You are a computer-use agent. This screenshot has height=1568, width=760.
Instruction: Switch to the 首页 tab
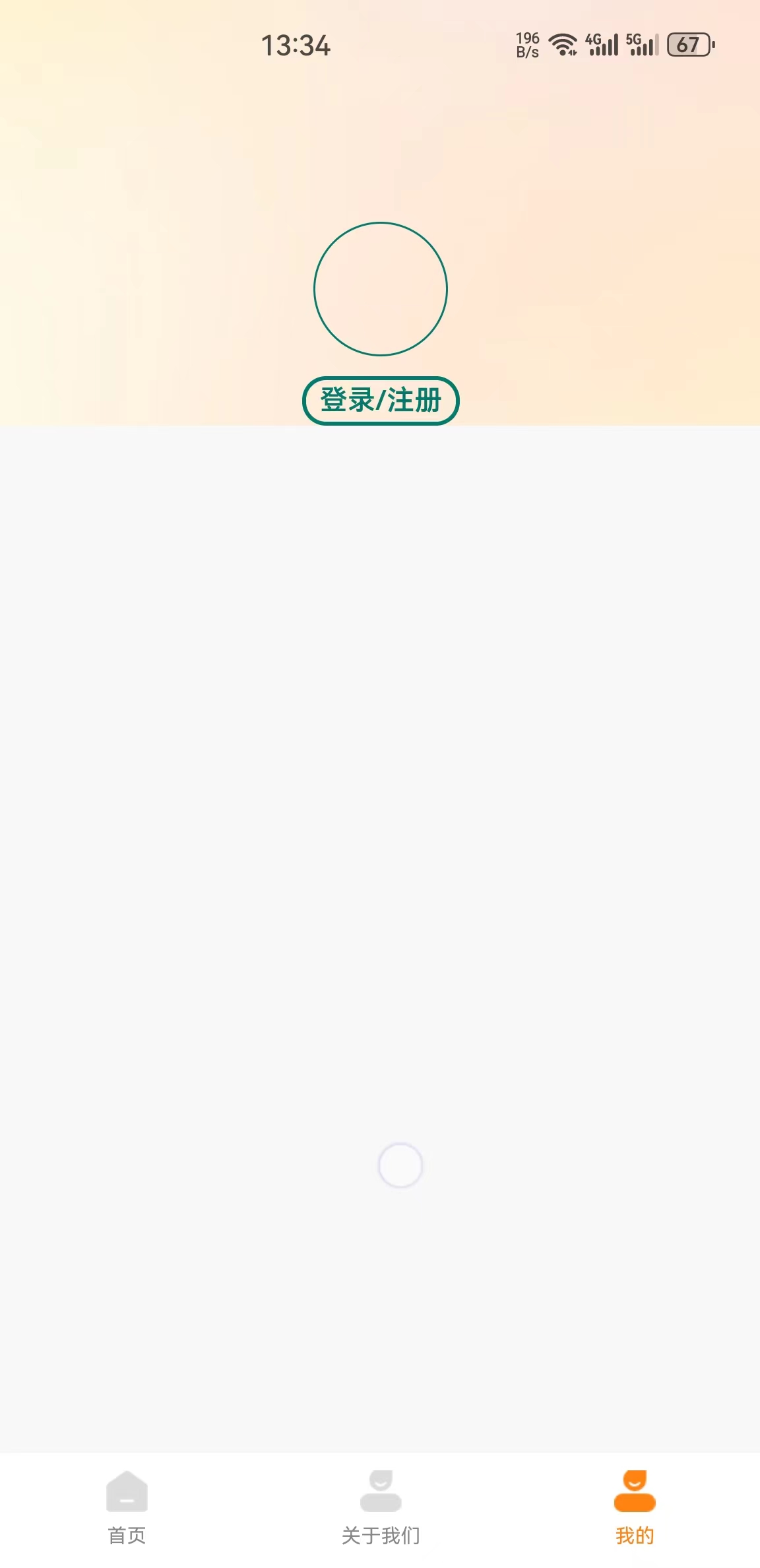pos(127,1536)
